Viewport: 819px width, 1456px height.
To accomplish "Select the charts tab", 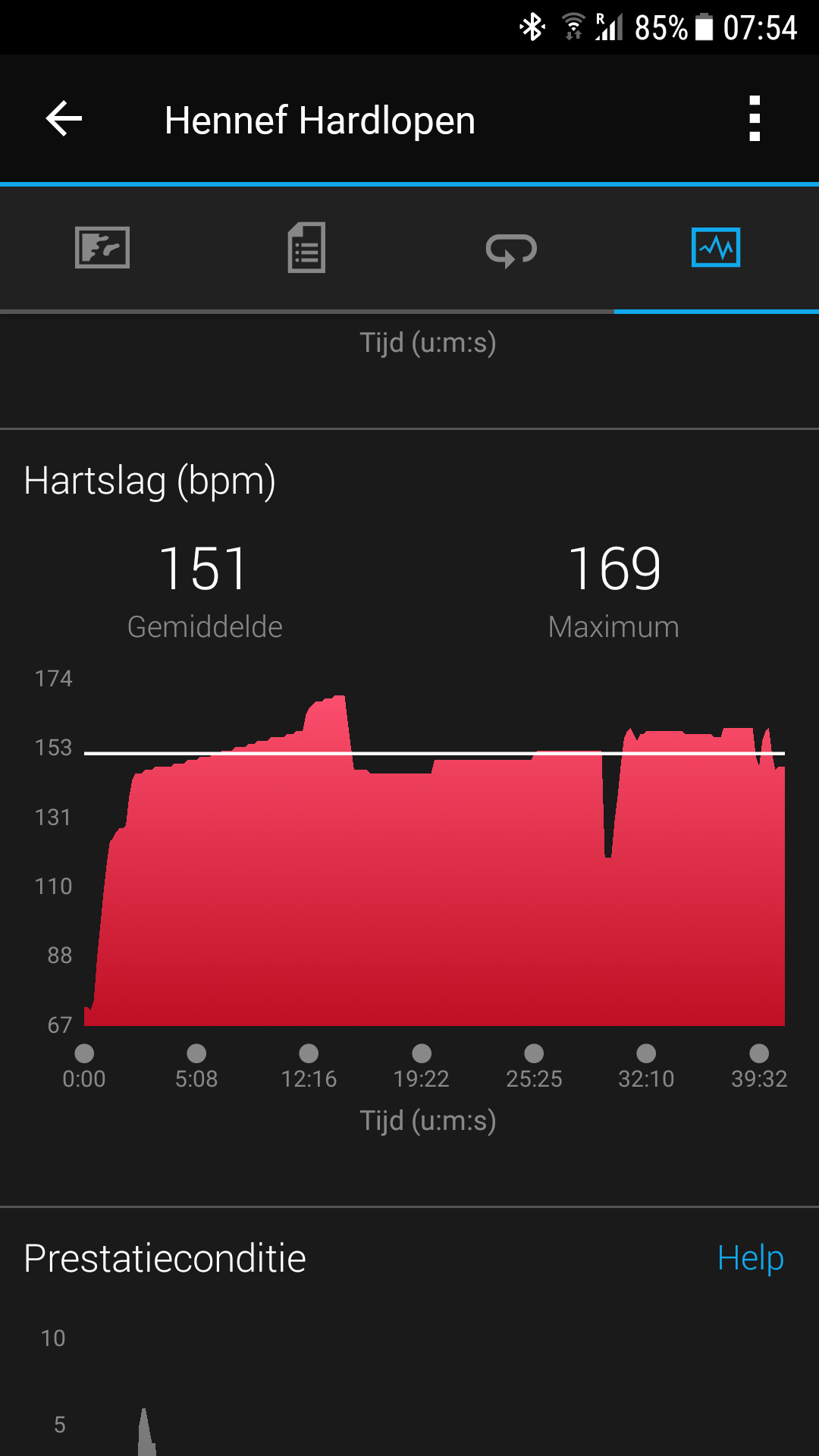I will [716, 247].
